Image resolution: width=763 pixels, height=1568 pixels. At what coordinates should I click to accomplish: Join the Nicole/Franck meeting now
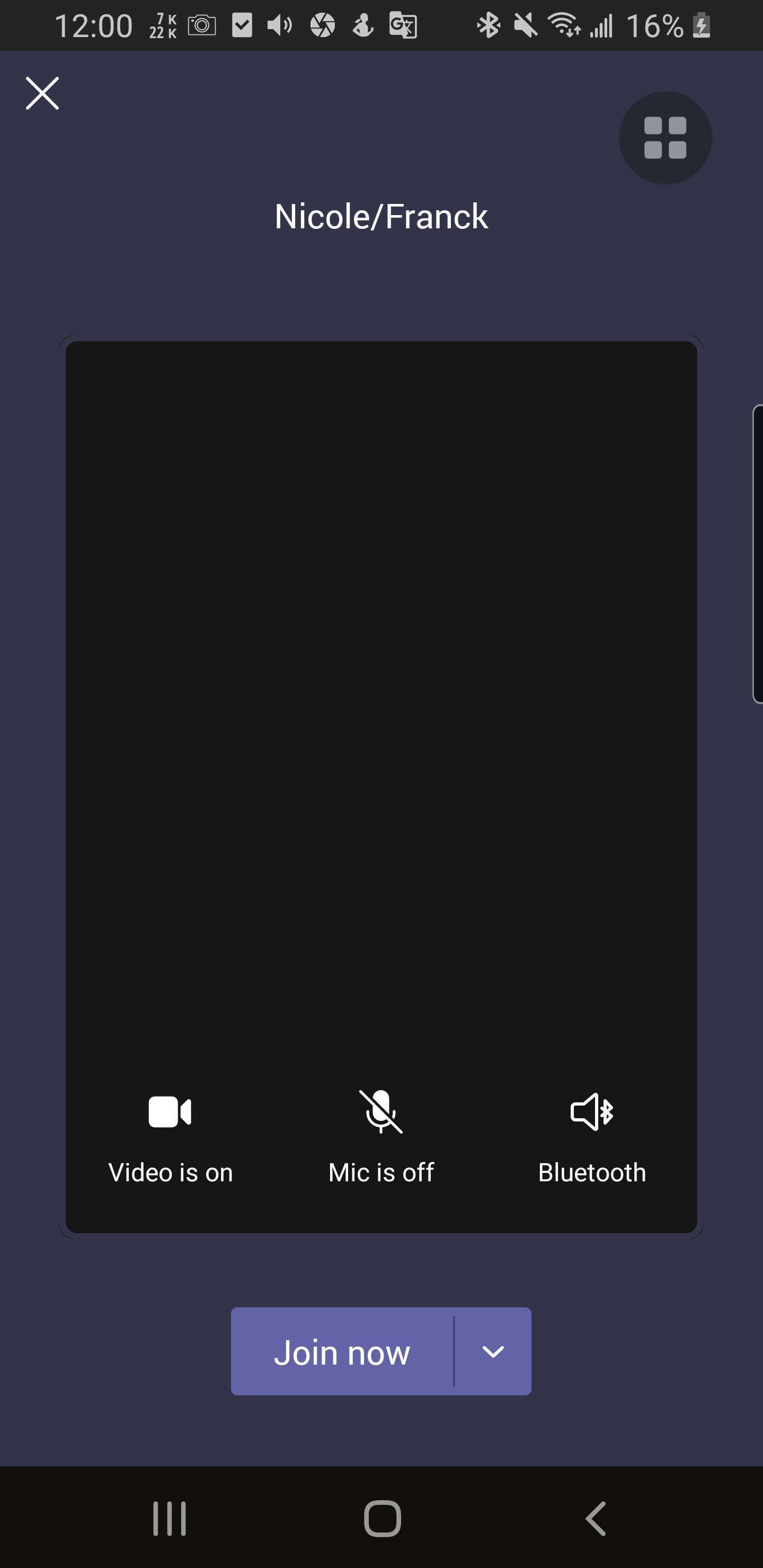[x=342, y=1352]
